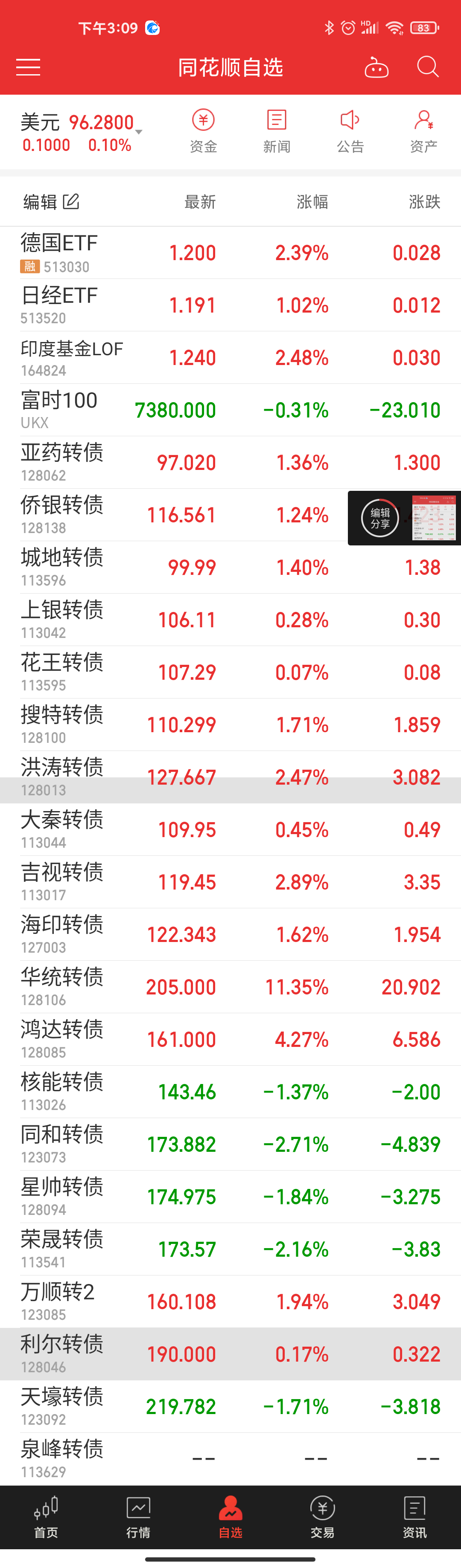Open the 资金 section

(204, 131)
